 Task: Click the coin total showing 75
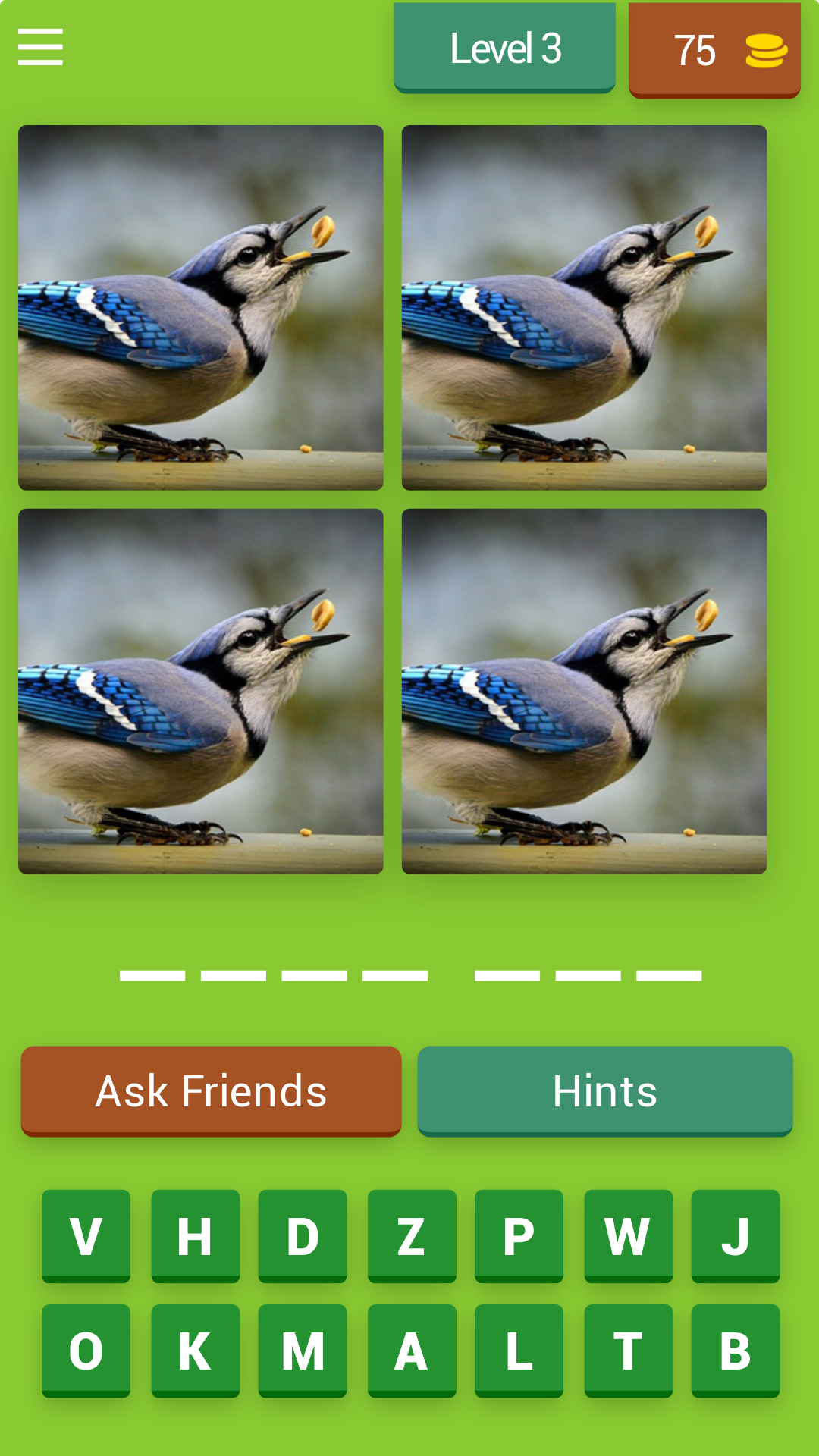(695, 52)
